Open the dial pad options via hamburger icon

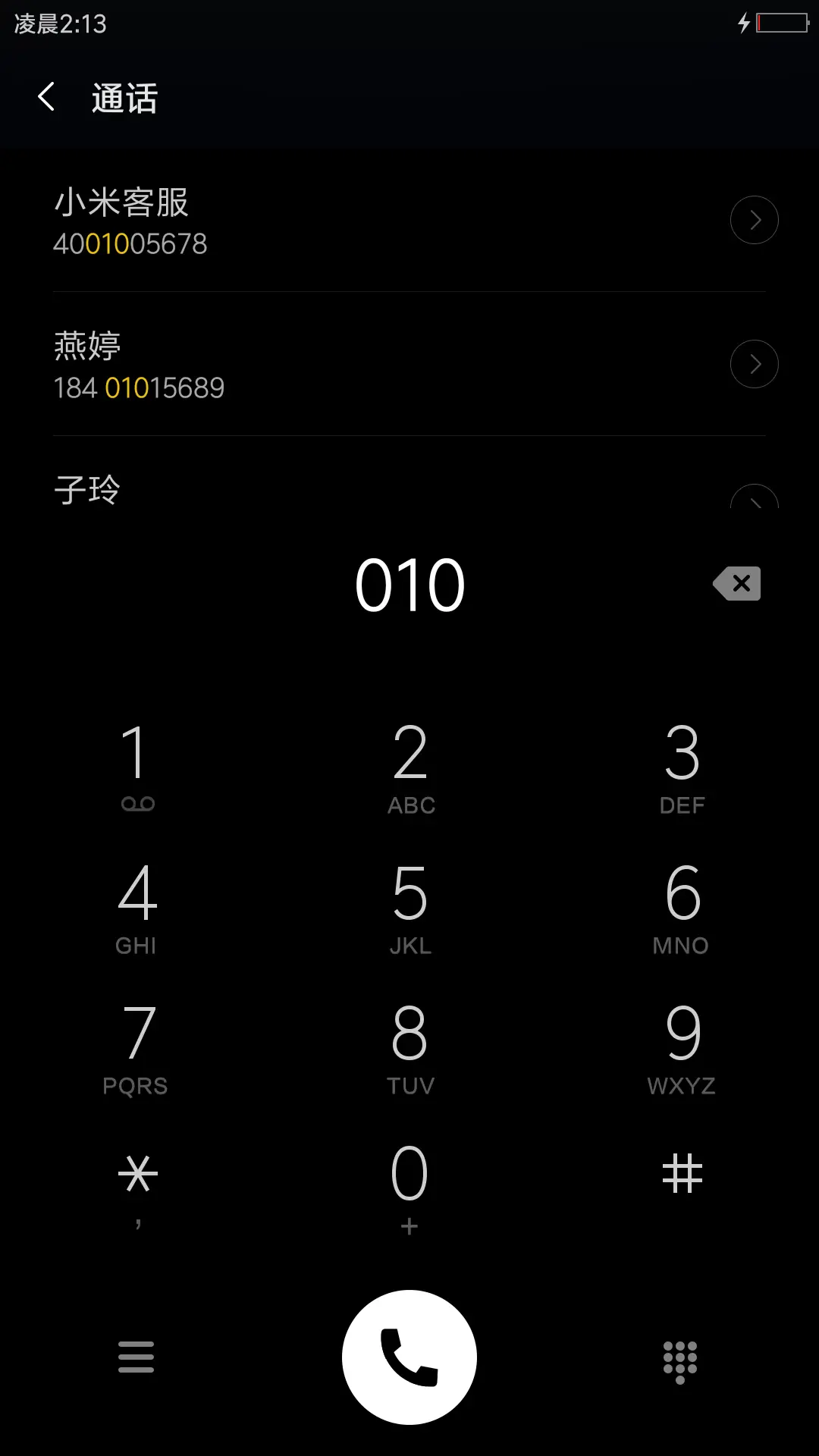pos(136,1357)
